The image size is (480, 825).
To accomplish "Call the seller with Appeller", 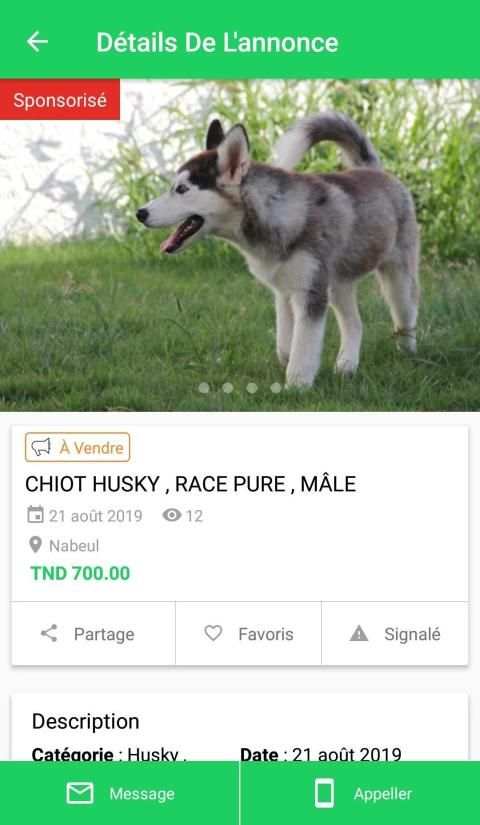I will pos(361,793).
